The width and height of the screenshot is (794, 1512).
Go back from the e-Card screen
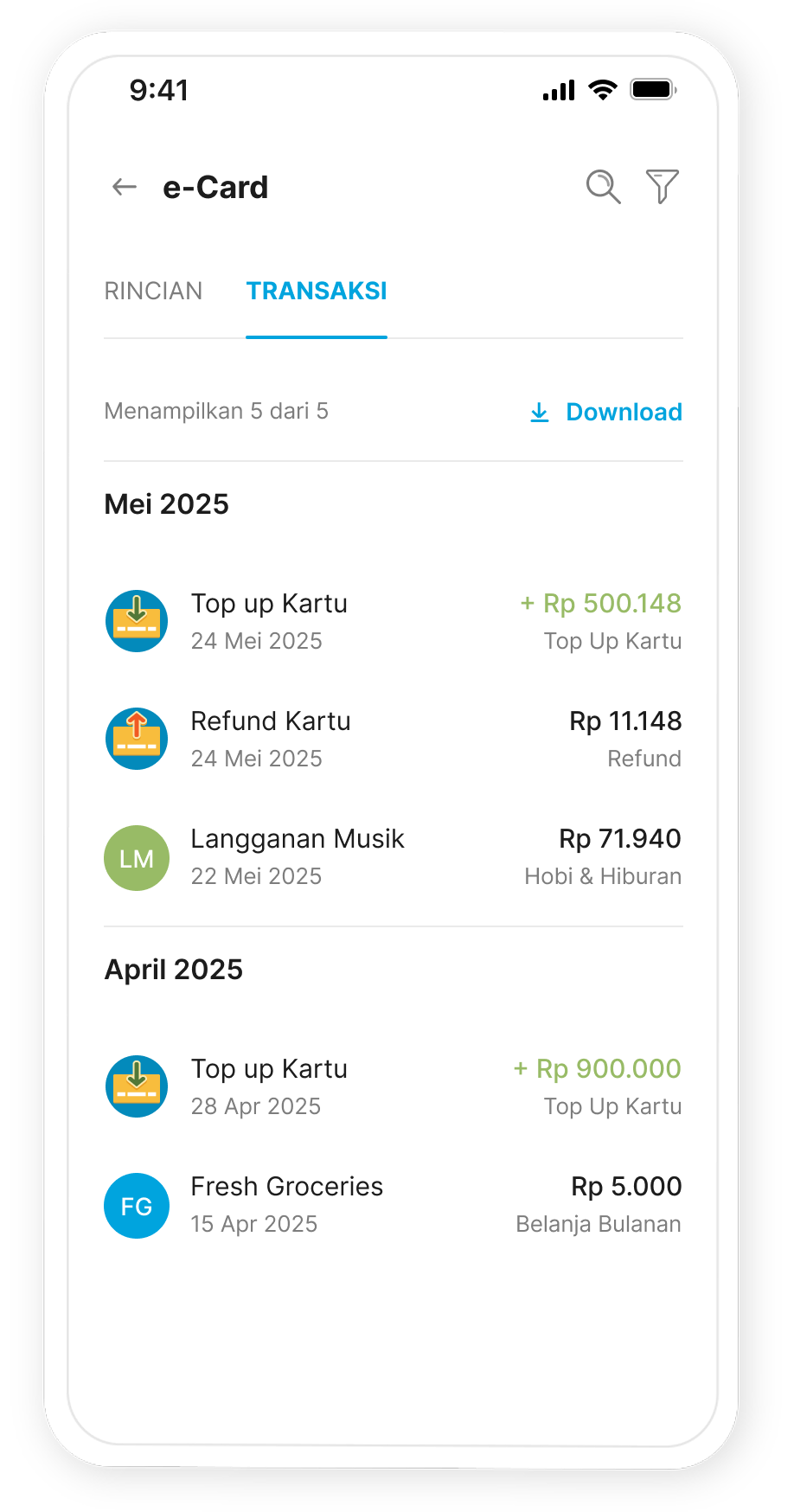125,187
